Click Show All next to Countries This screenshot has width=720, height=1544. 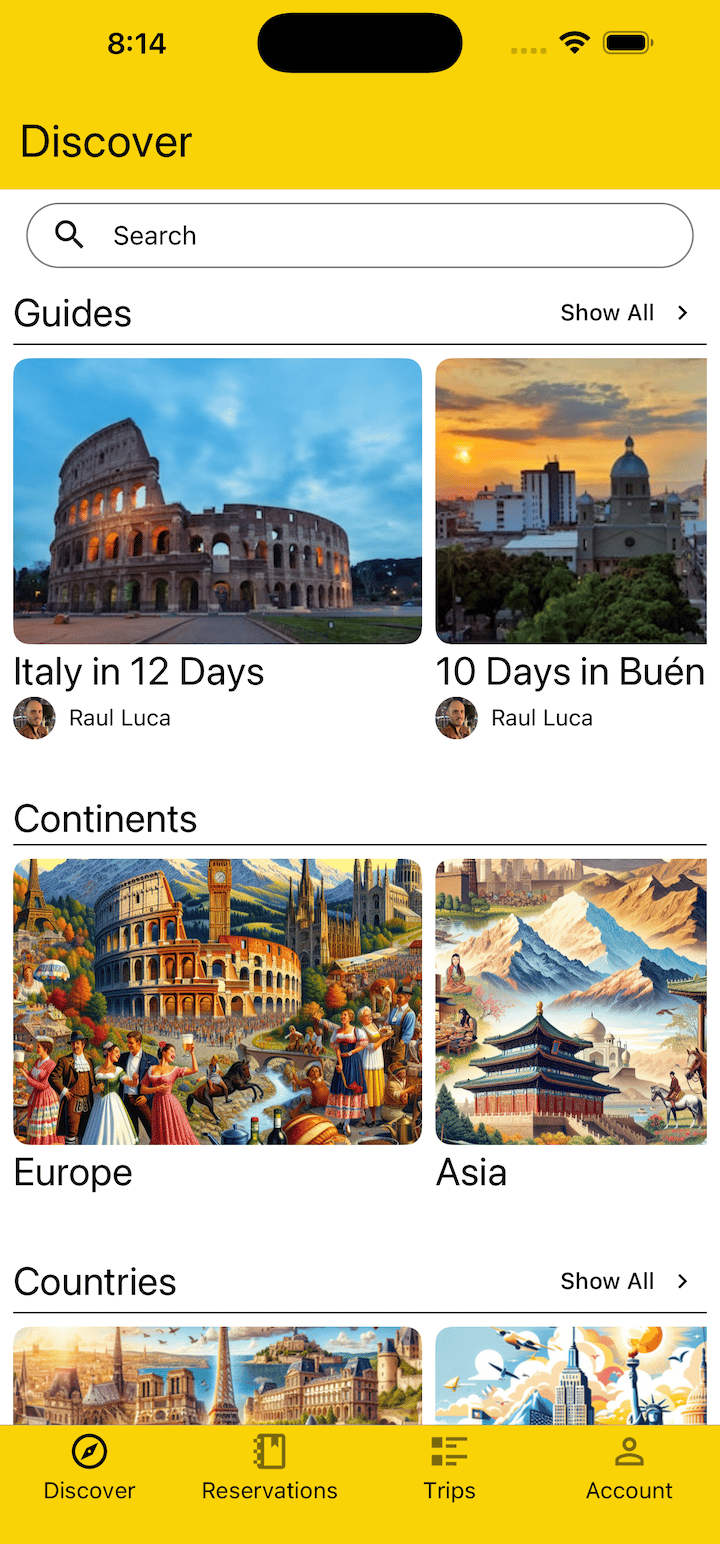tap(607, 1281)
